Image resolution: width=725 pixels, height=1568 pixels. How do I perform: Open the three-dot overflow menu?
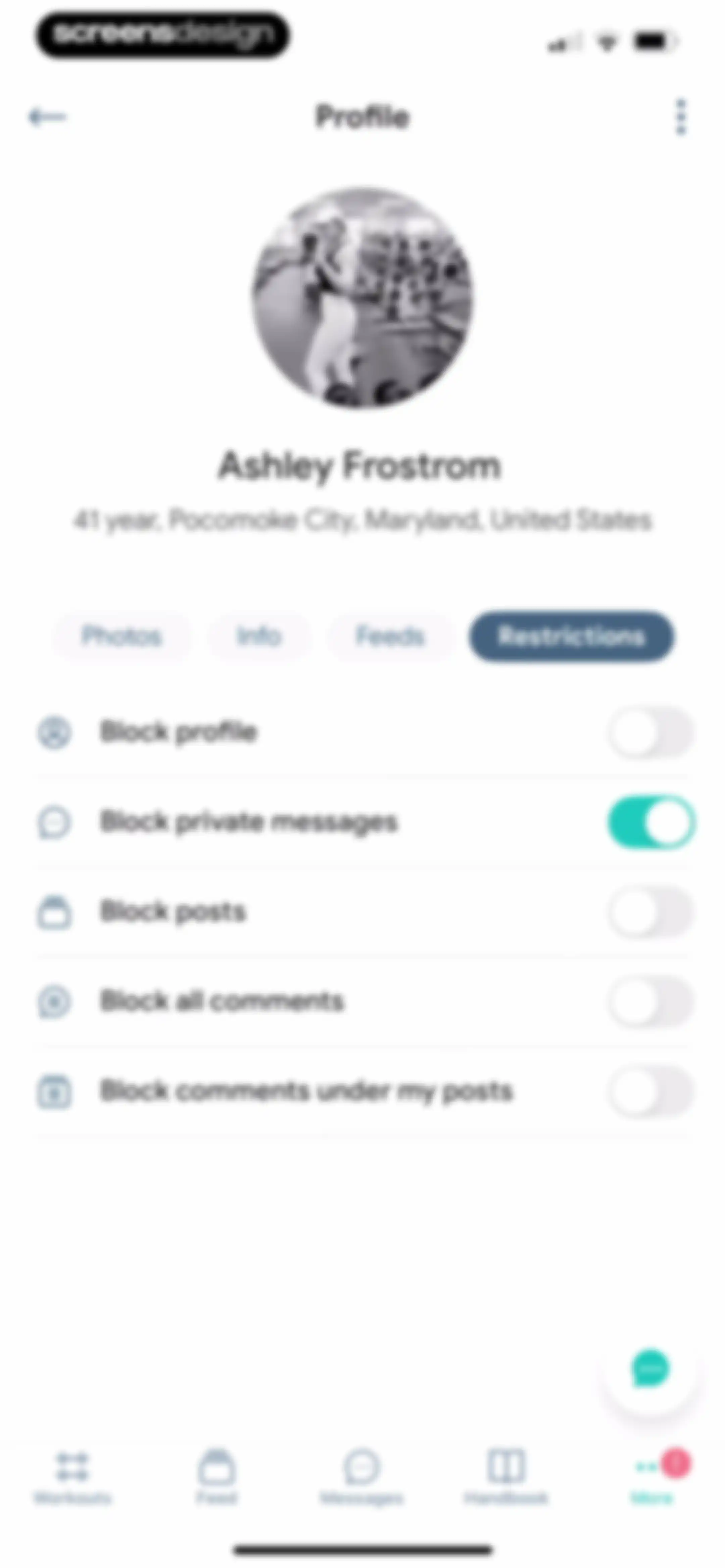pos(681,116)
